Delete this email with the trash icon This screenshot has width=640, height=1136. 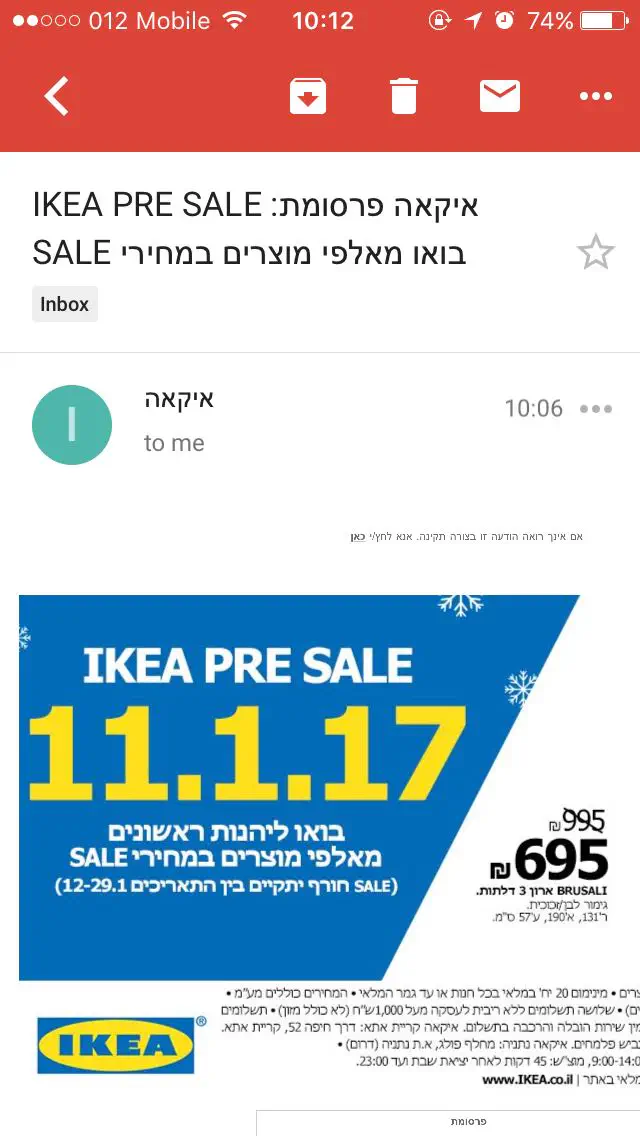coord(403,96)
